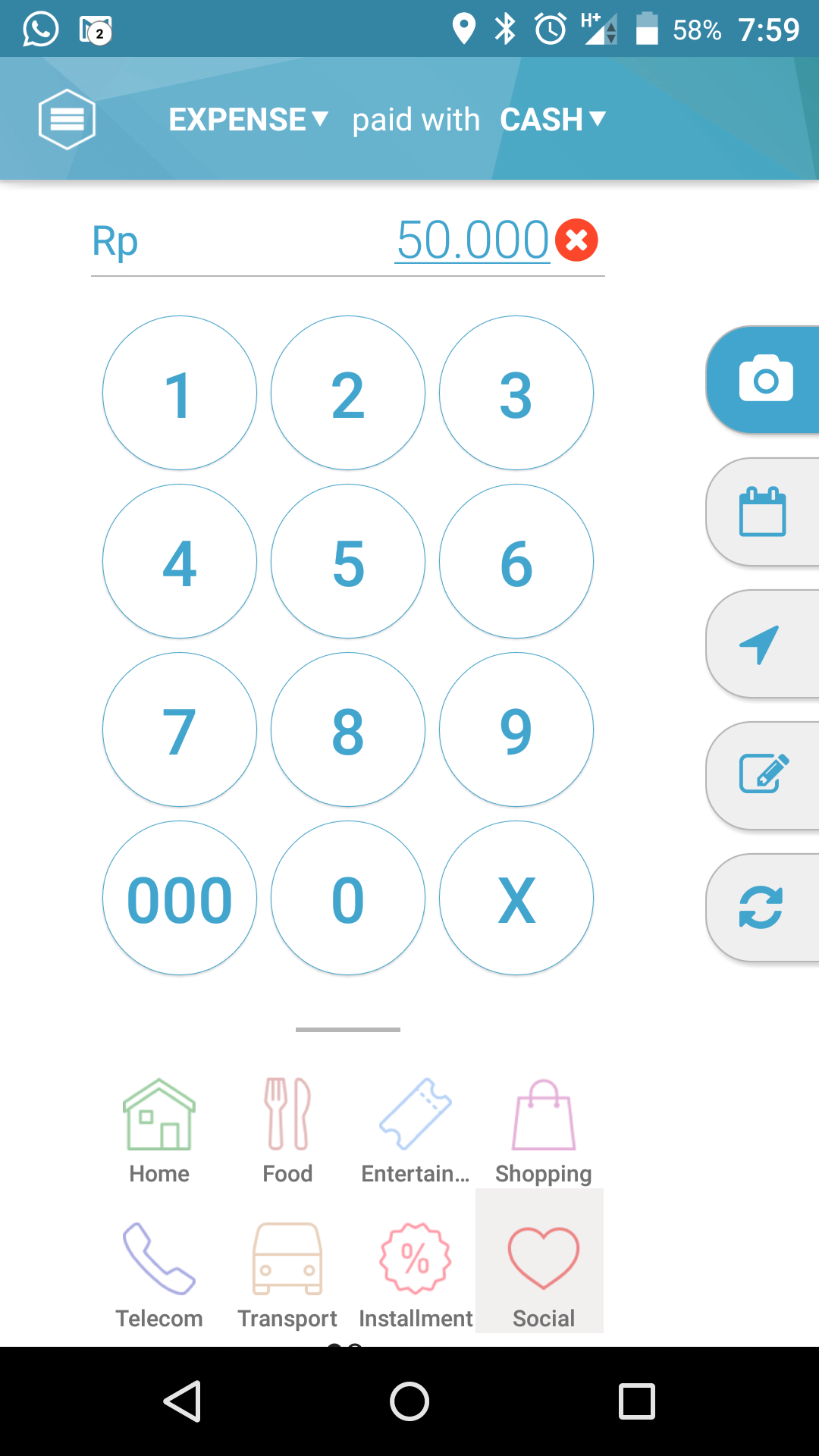This screenshot has height=1456, width=819.
Task: Select the Food category
Action: [x=287, y=1131]
